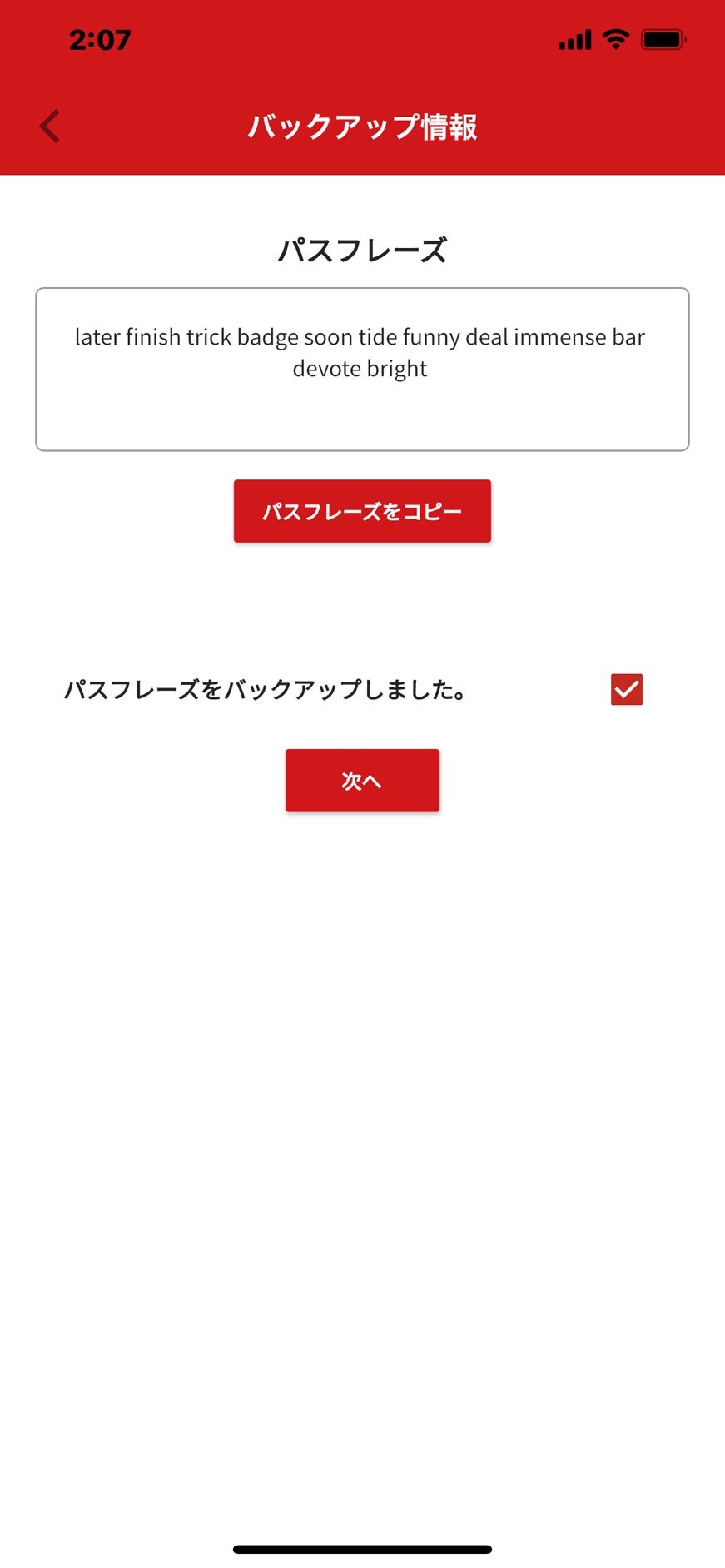Go back using the header arrow
Viewport: 725px width, 1568px height.
(50, 127)
